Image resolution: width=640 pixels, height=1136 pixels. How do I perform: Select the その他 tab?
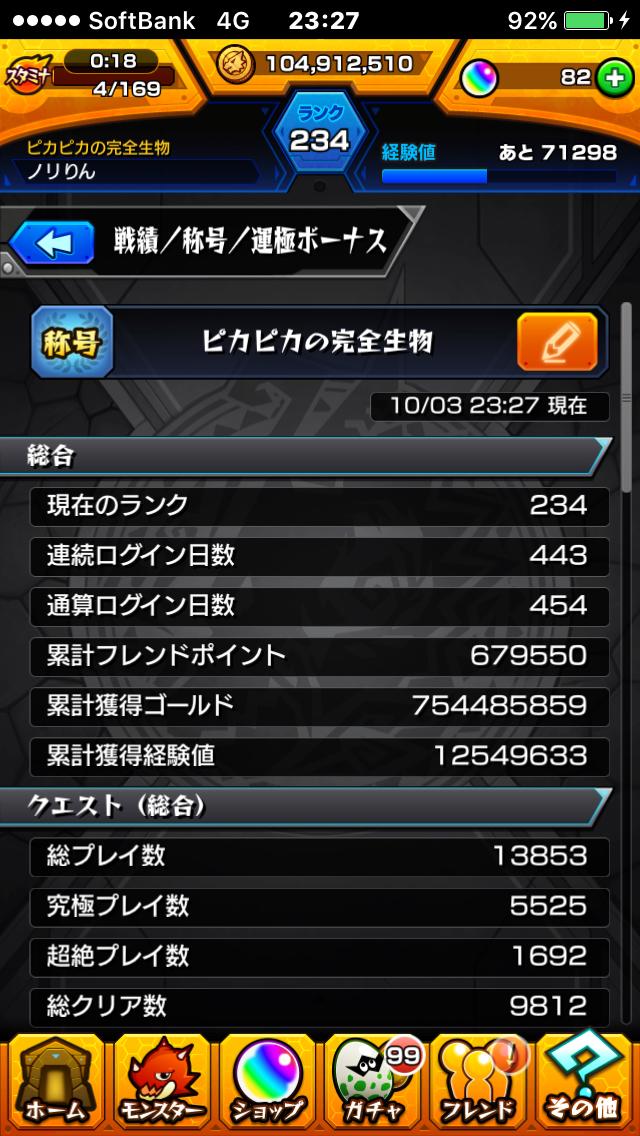pos(587,1084)
